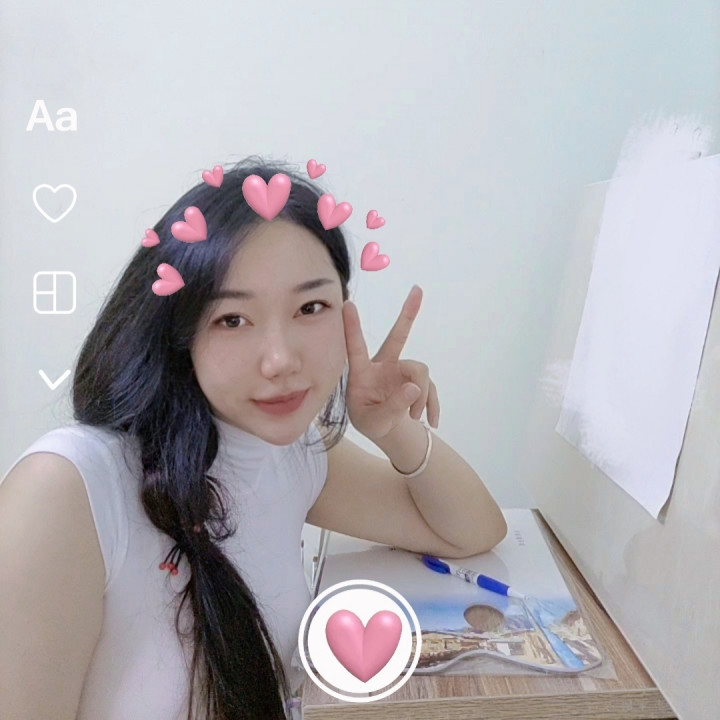Capture photo with the heart filter shutter
The image size is (720, 720).
click(360, 640)
